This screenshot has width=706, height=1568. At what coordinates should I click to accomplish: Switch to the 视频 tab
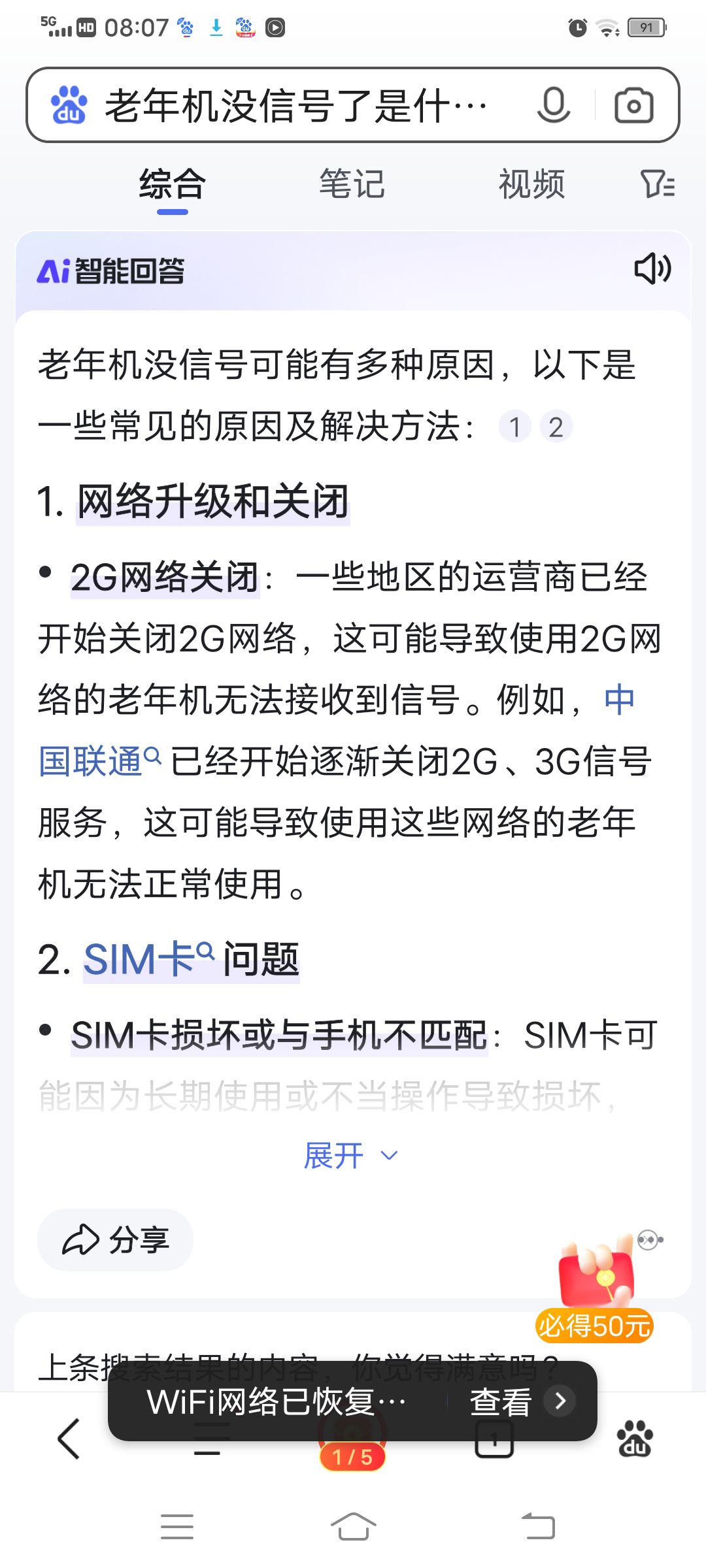[531, 184]
